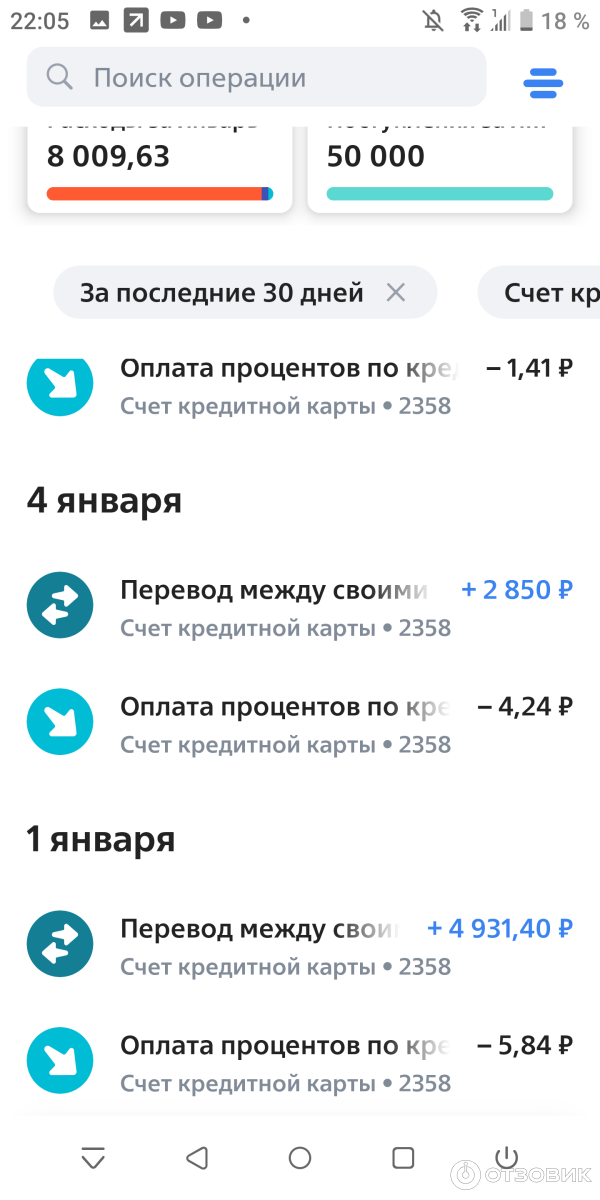
Task: Open the +4 931,40 ₽ transfer operation
Action: pyautogui.click(x=300, y=946)
